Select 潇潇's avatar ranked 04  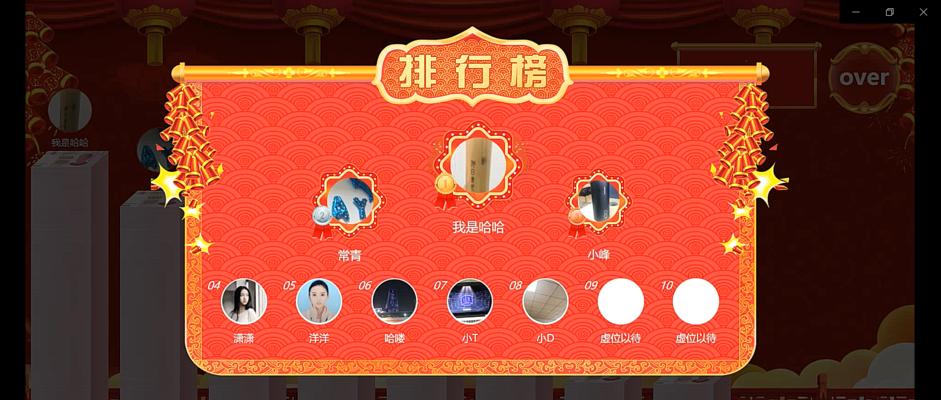(244, 301)
